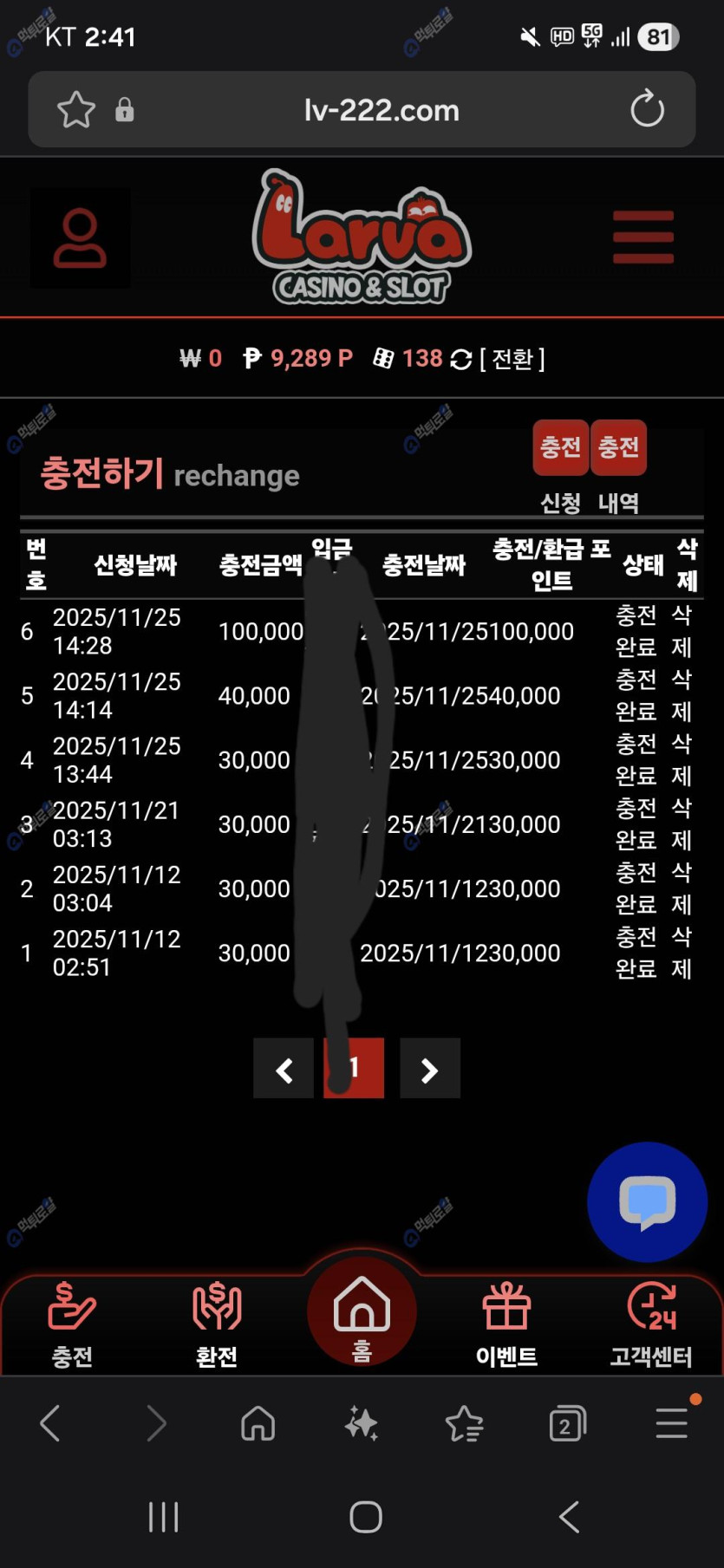Go to the previous page arrow
724x1568 pixels.
(x=284, y=1070)
